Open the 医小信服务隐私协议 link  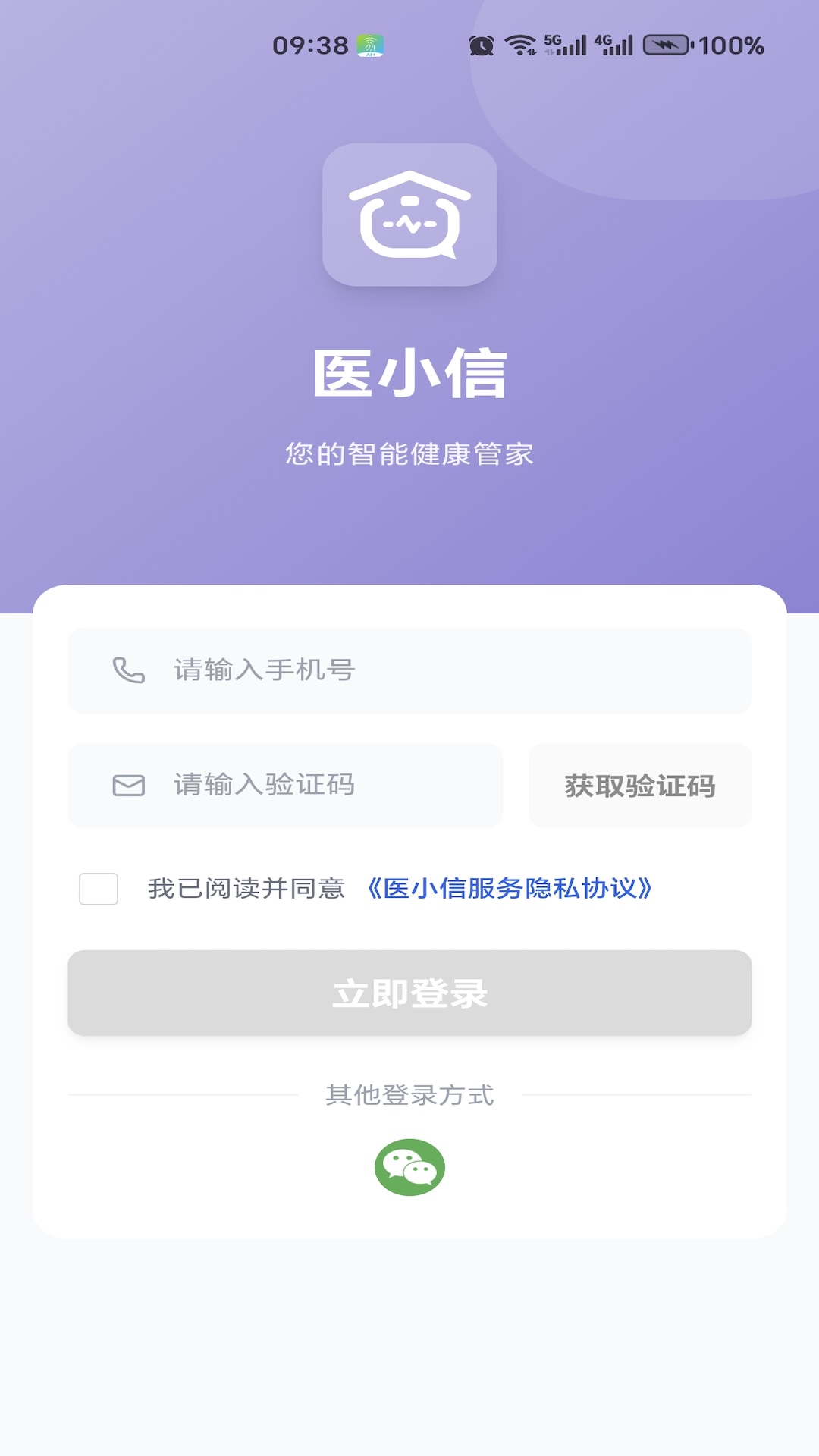[510, 889]
